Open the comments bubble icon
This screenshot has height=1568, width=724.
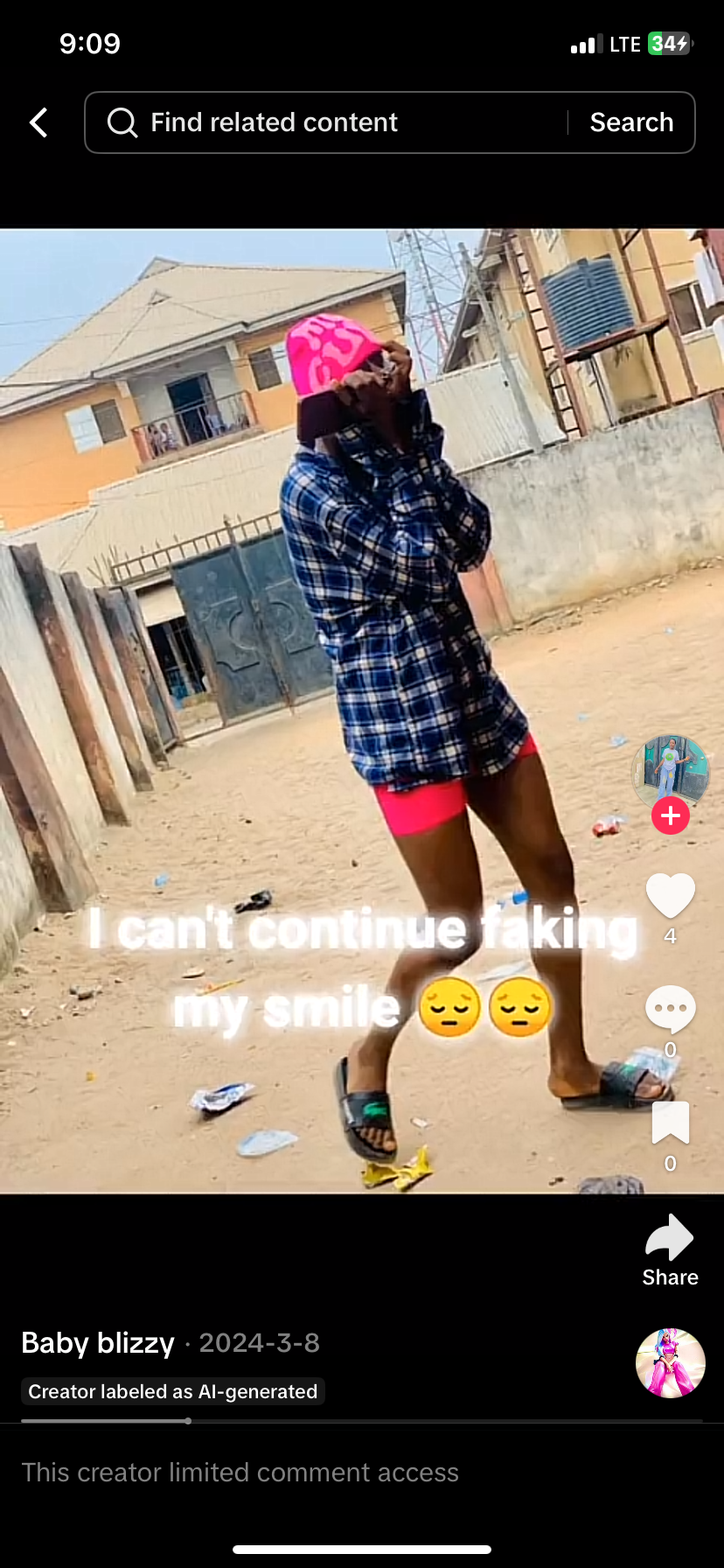pyautogui.click(x=671, y=1010)
